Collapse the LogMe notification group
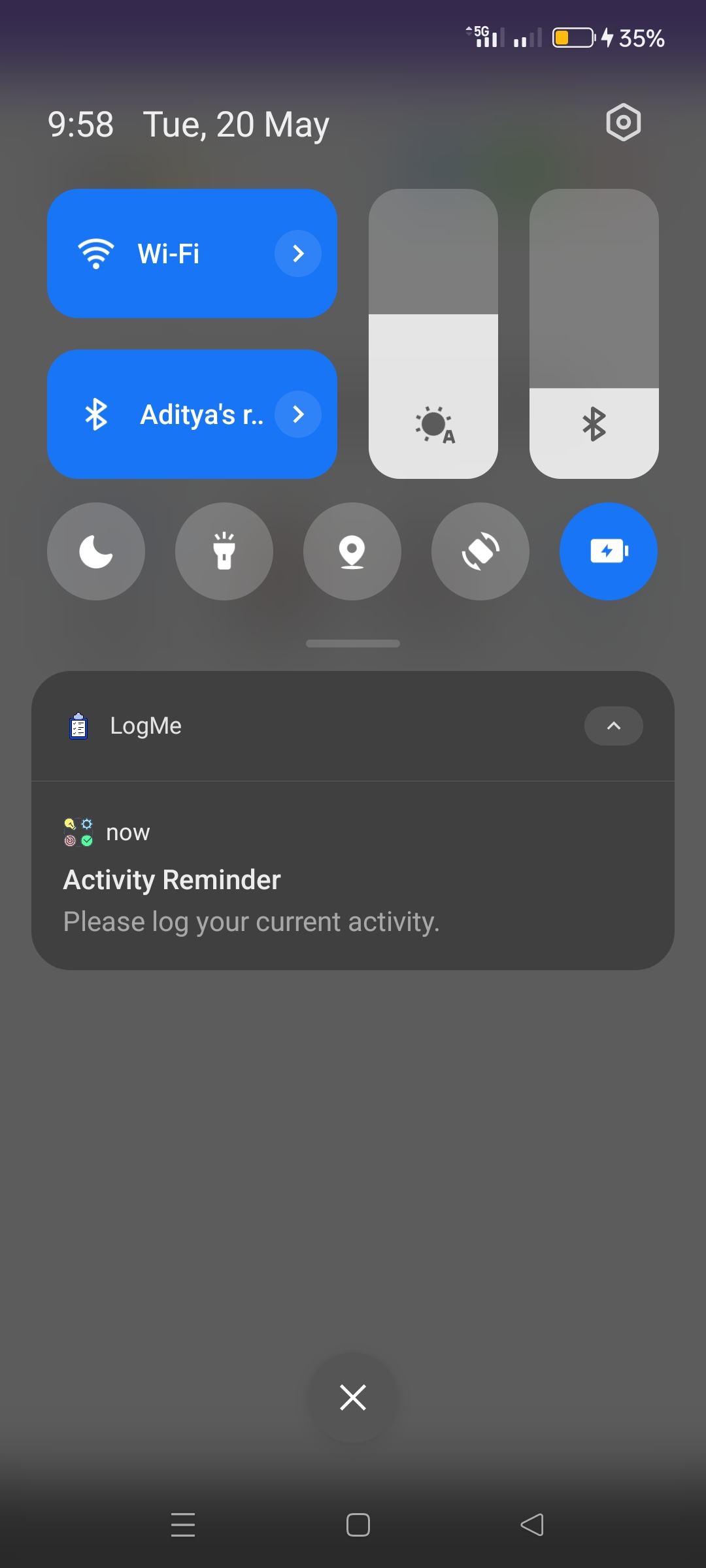Screen dimensions: 706x1568 tap(613, 726)
